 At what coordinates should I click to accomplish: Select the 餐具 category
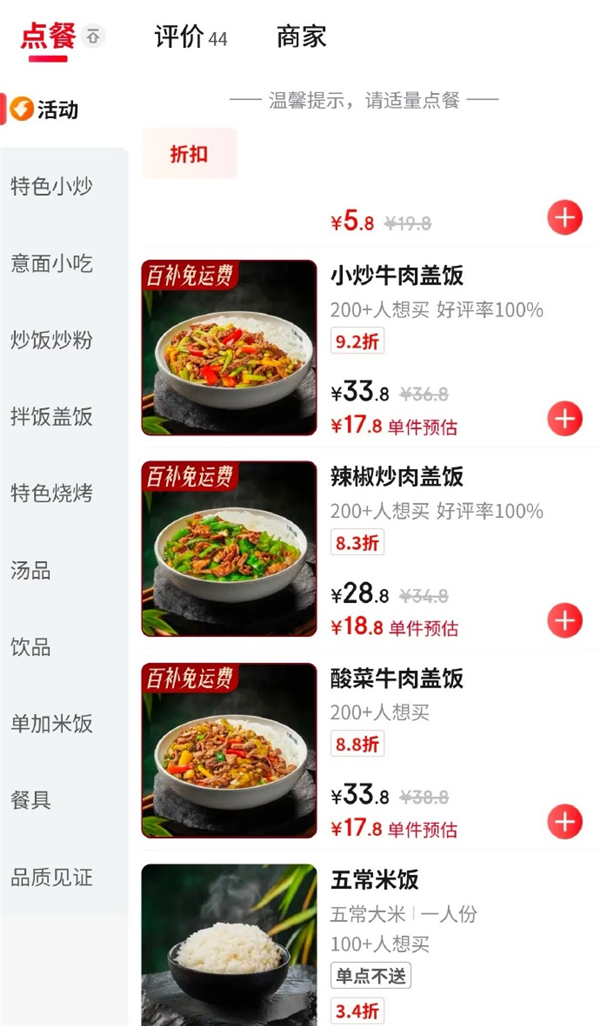(x=31, y=800)
